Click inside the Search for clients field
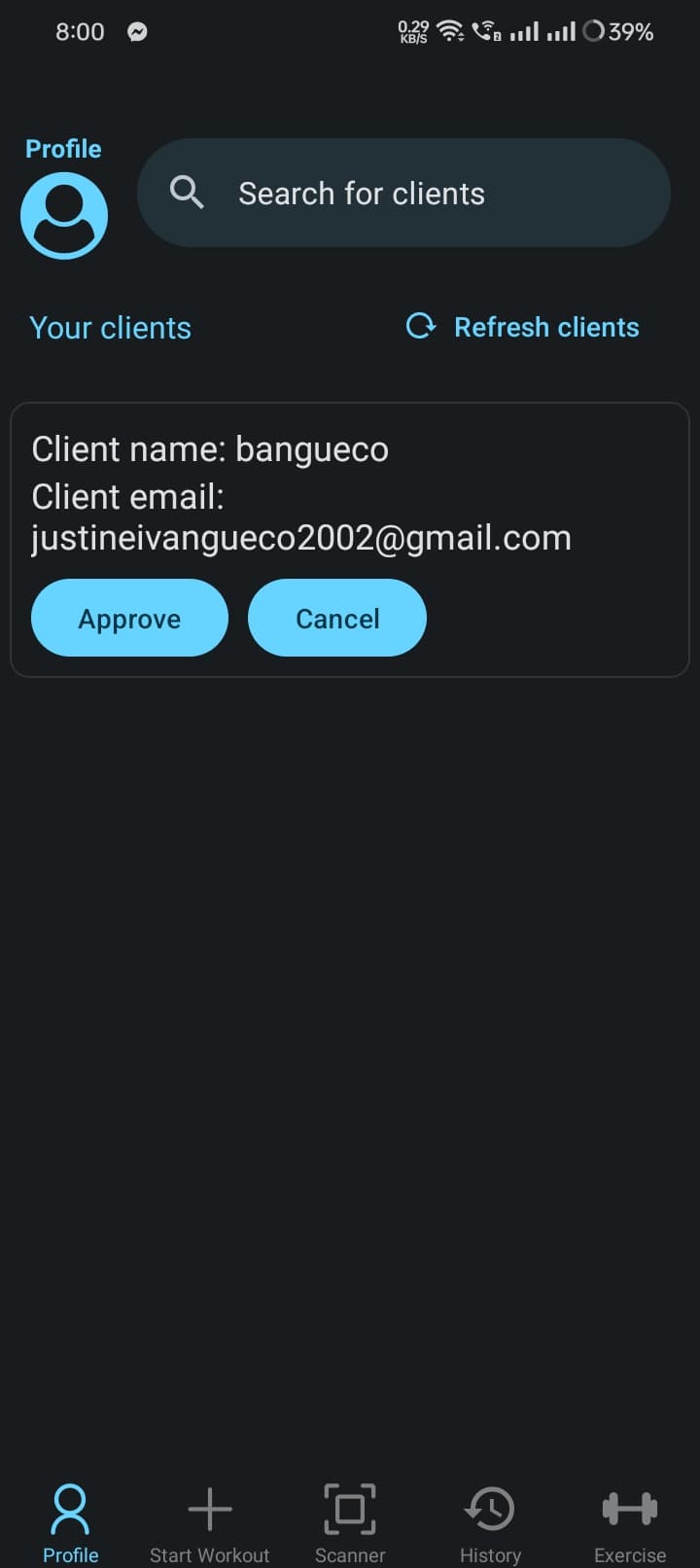Viewport: 700px width, 1568px height. click(x=403, y=193)
